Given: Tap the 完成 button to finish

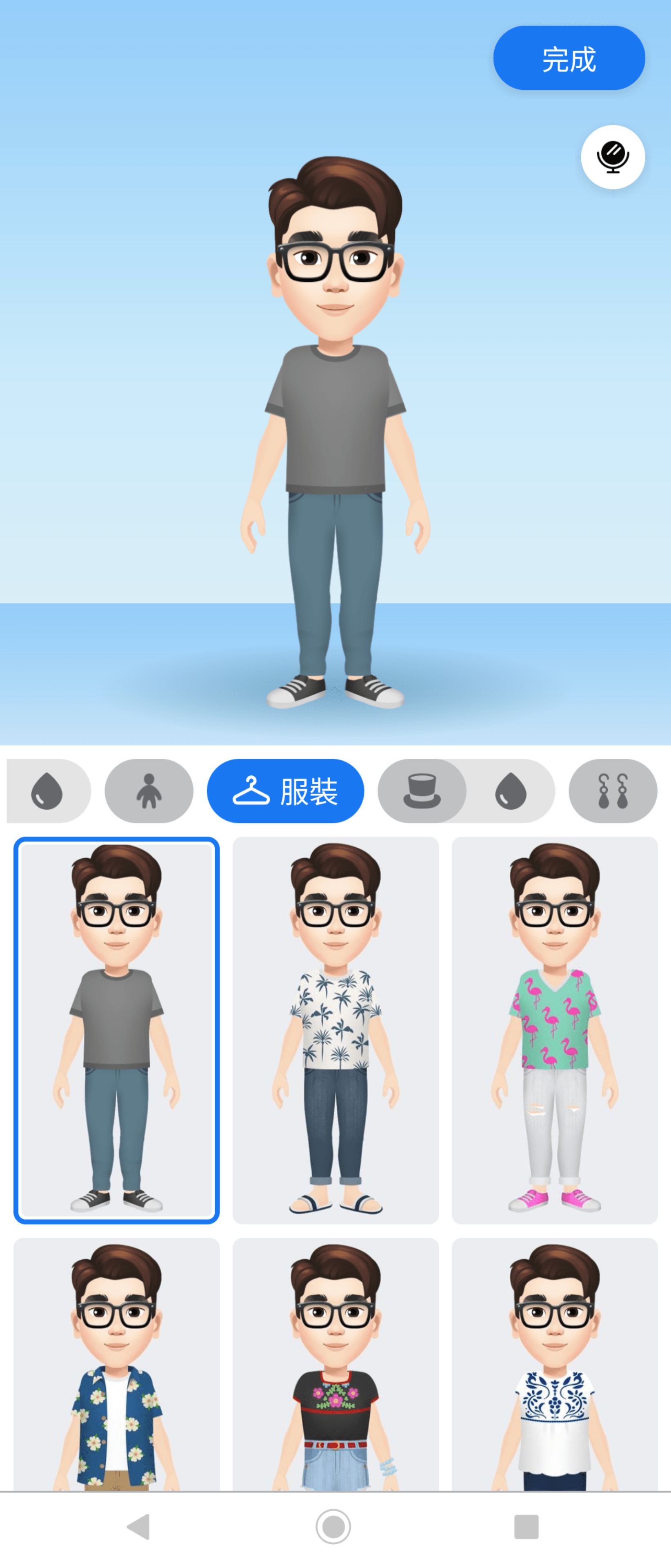Looking at the screenshot, I should 568,58.
